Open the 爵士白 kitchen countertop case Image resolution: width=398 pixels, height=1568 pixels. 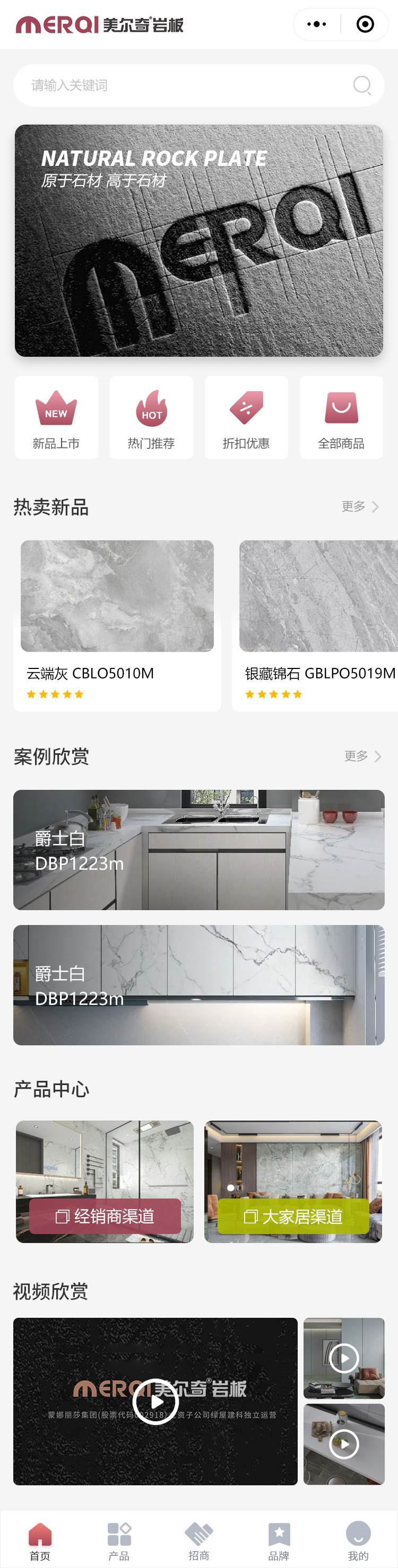198,850
